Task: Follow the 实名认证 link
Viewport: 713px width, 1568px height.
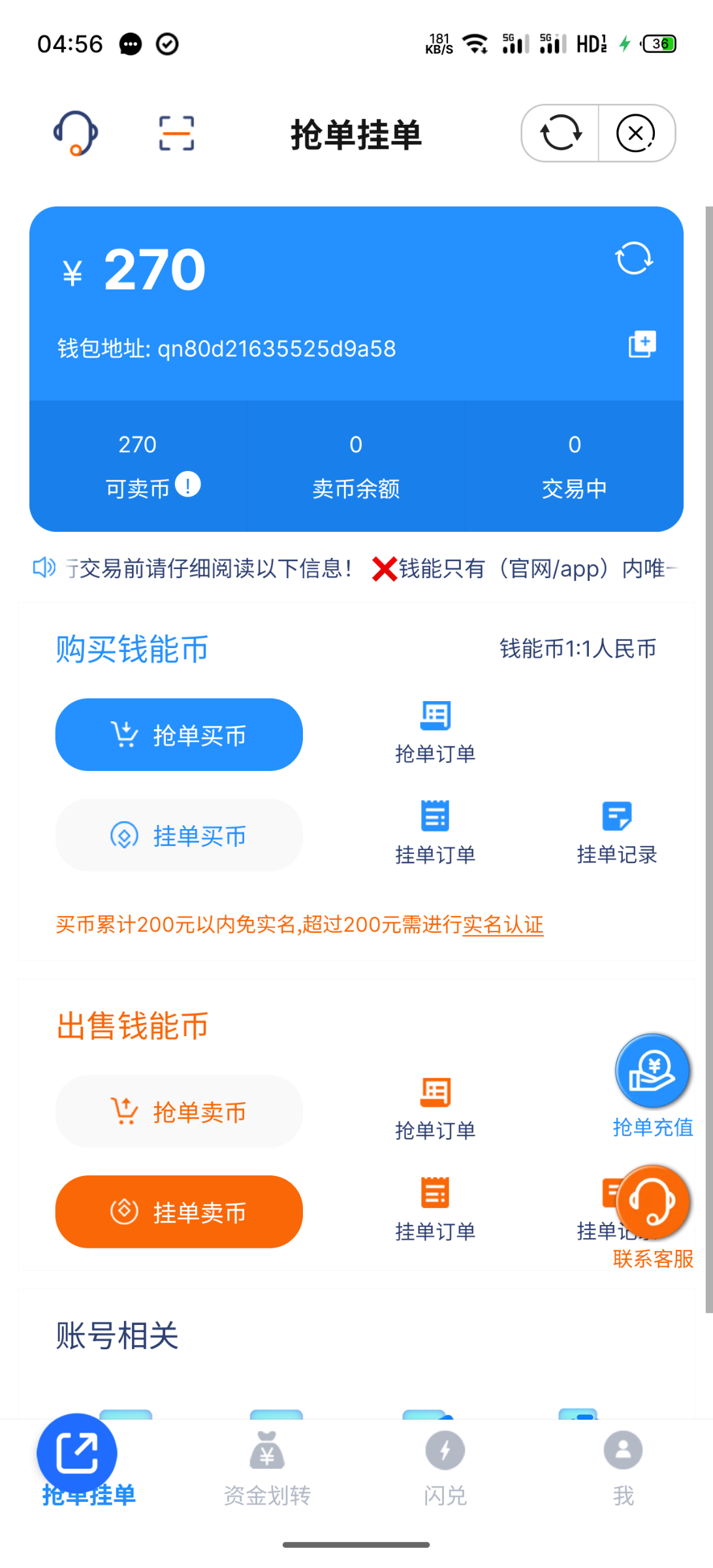Action: 503,925
